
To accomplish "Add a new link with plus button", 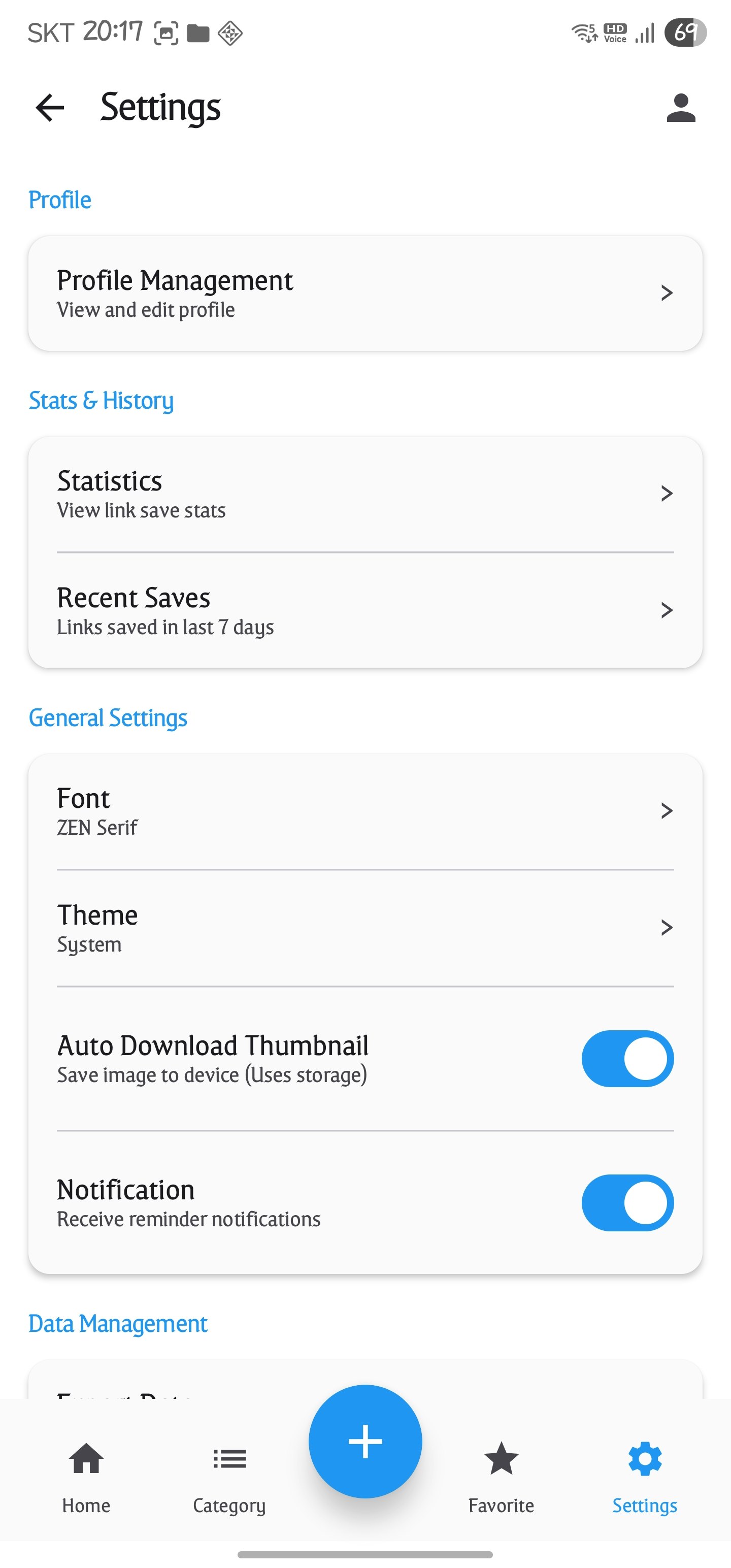I will [x=365, y=1441].
